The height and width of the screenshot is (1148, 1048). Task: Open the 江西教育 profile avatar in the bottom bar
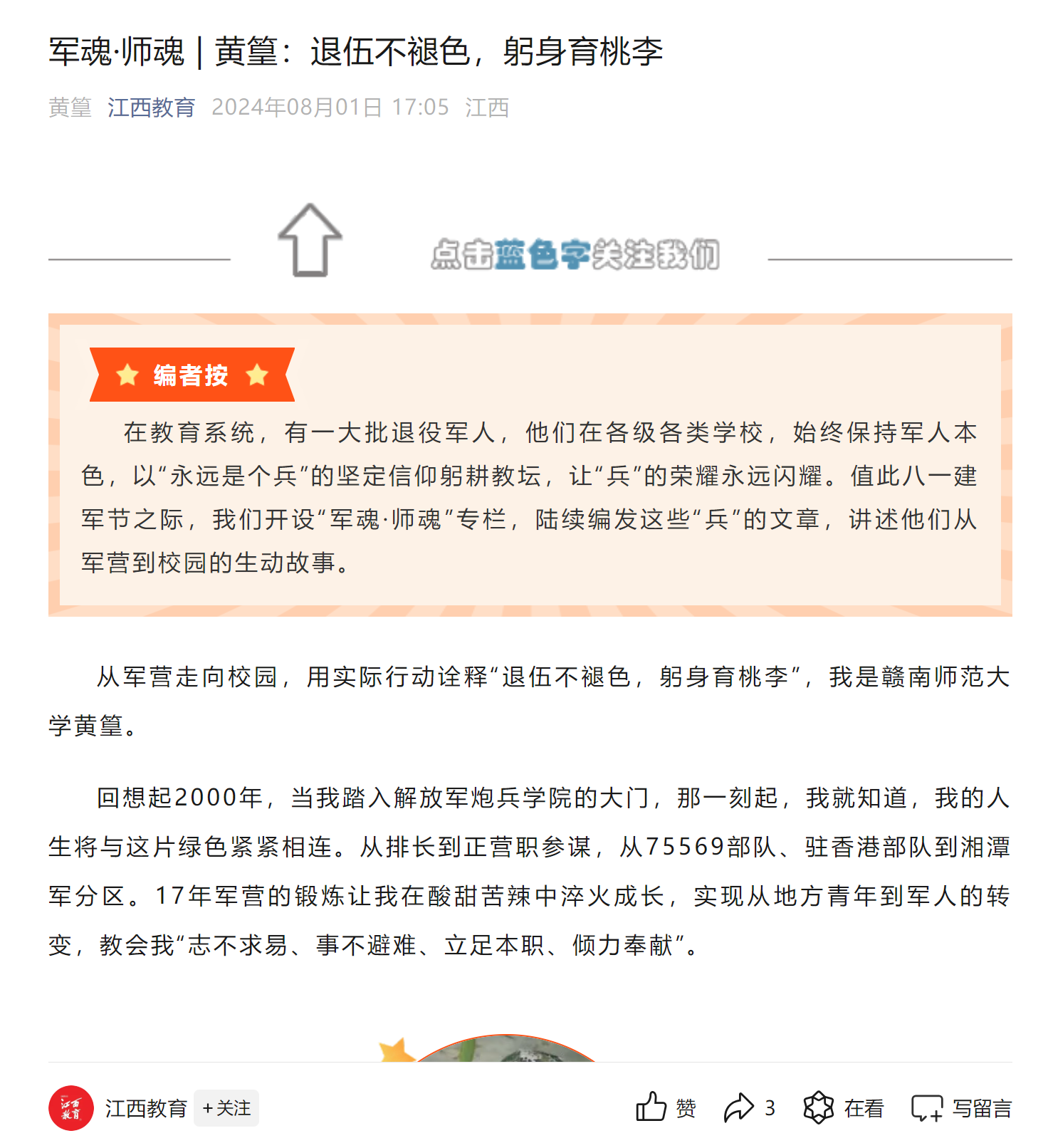[x=71, y=1108]
